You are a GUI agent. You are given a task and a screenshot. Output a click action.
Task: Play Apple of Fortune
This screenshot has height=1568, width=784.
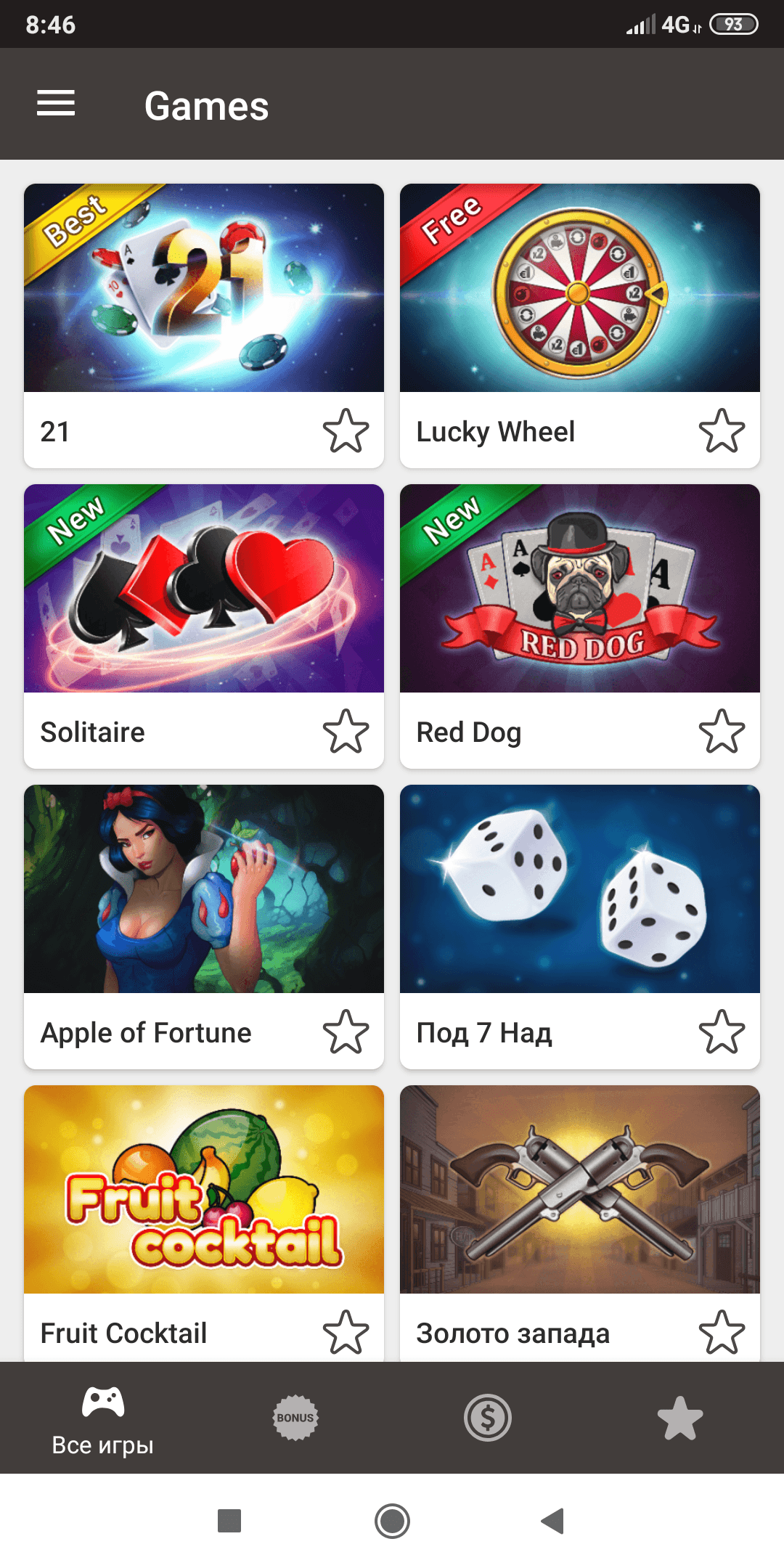[203, 889]
